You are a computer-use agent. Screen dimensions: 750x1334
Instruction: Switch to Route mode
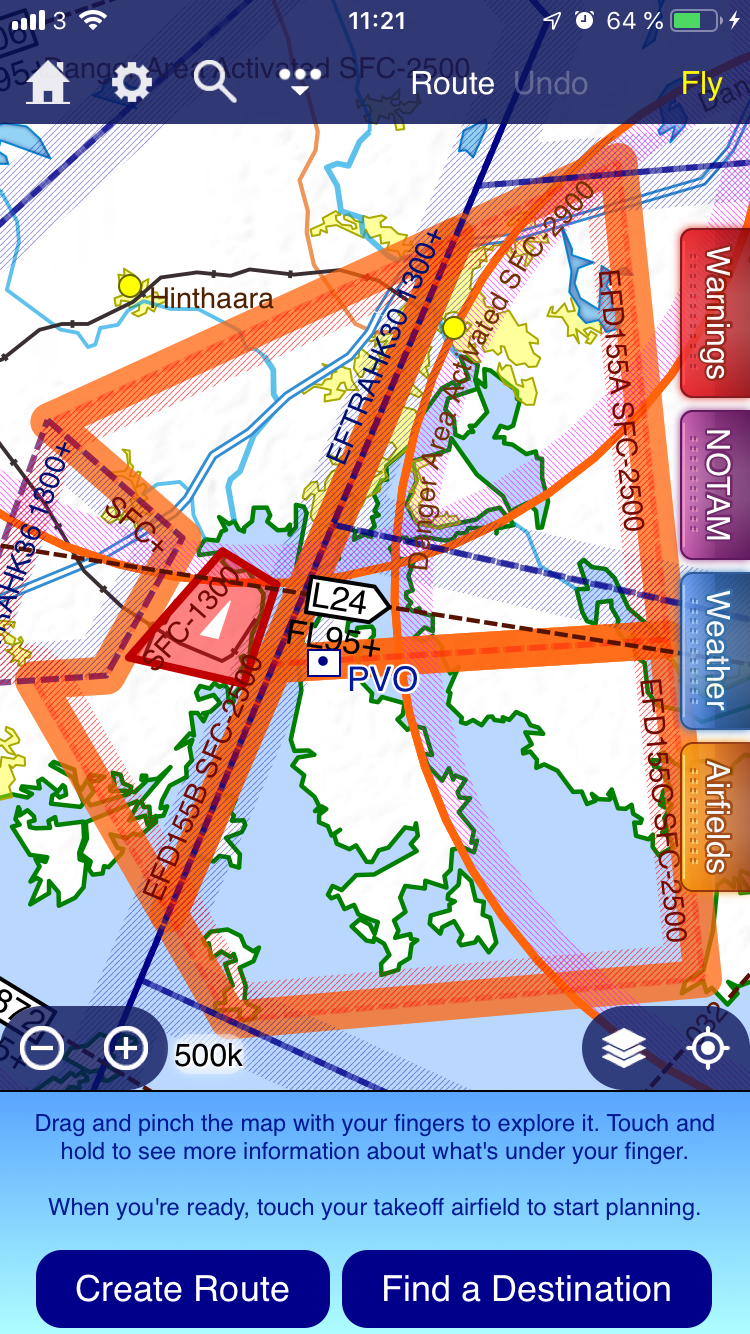click(x=452, y=84)
